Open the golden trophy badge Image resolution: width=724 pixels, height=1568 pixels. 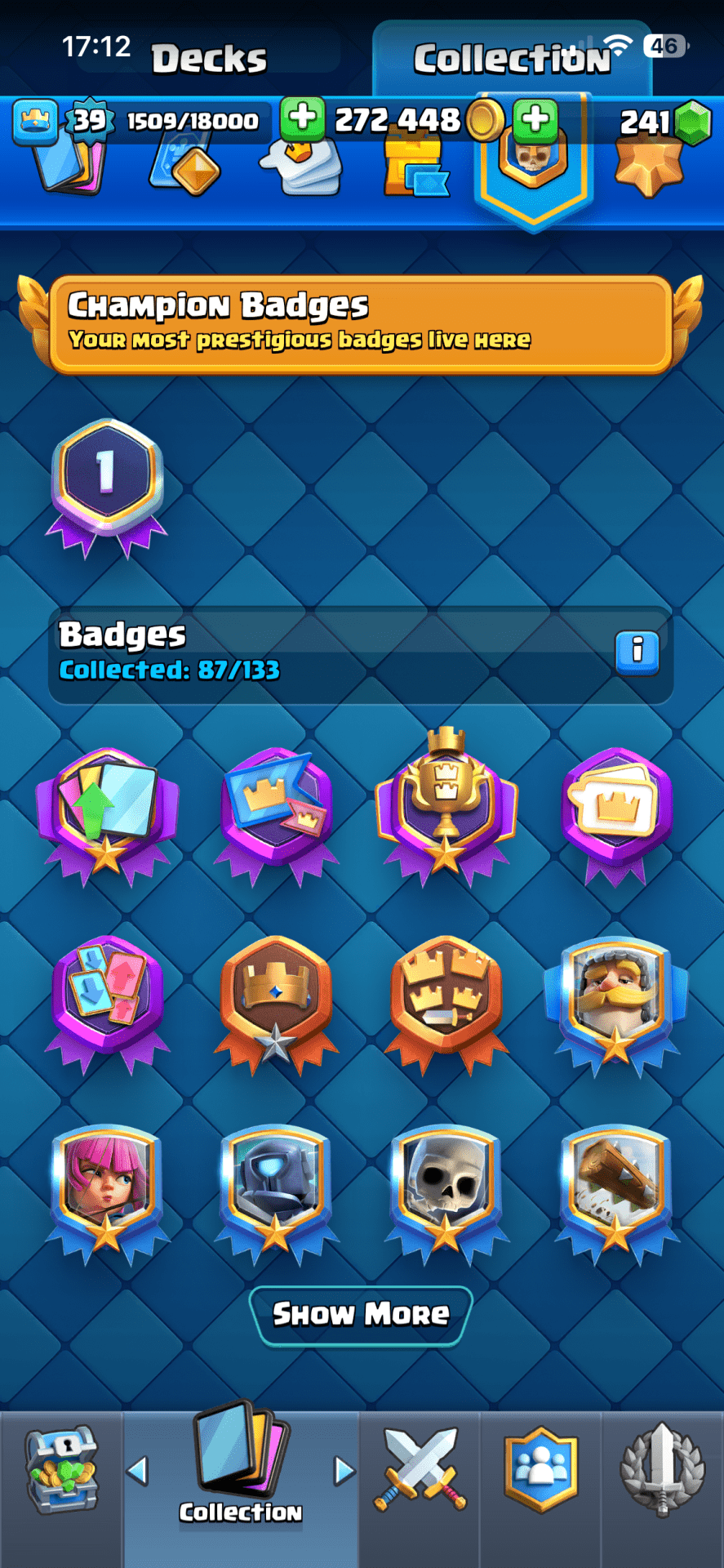tap(446, 804)
